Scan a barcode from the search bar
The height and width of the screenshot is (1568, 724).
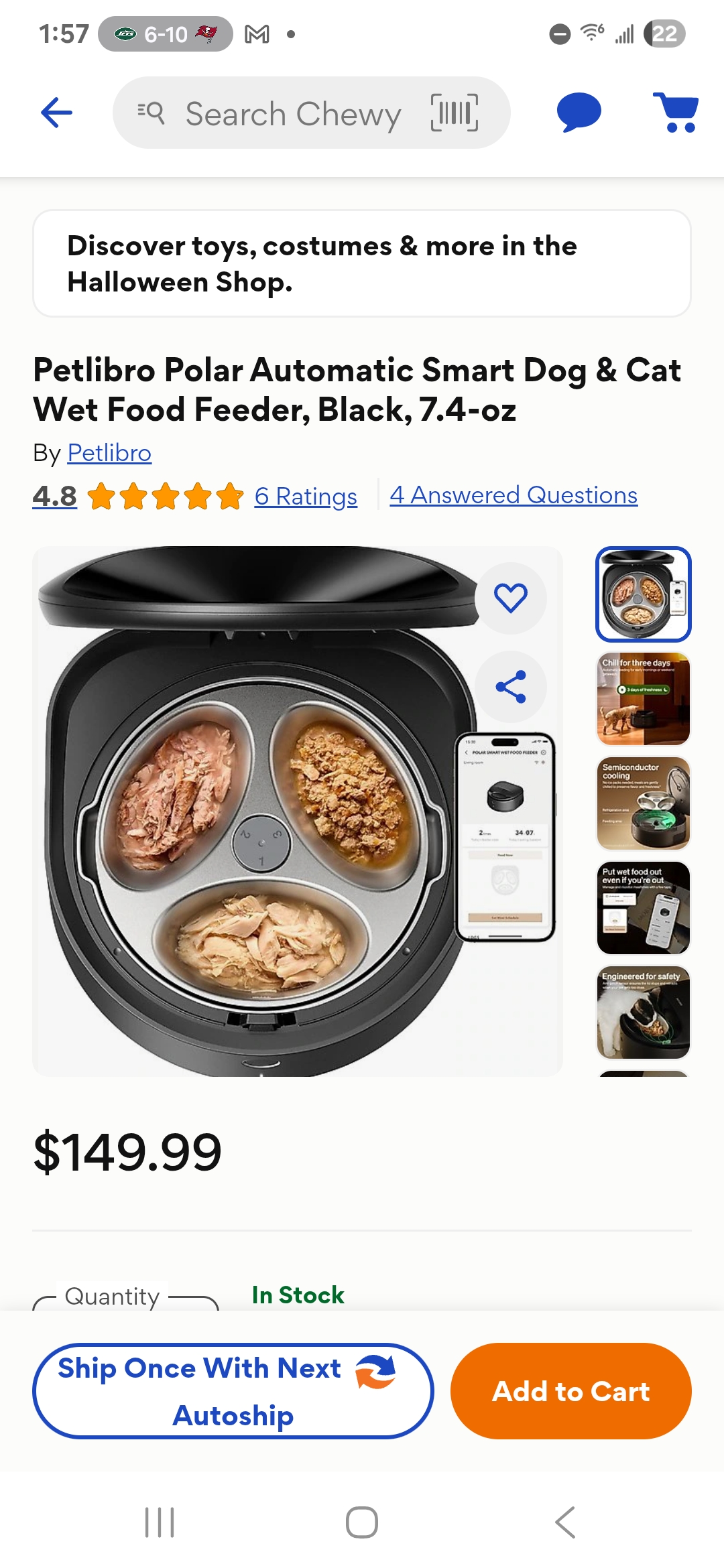[x=455, y=113]
